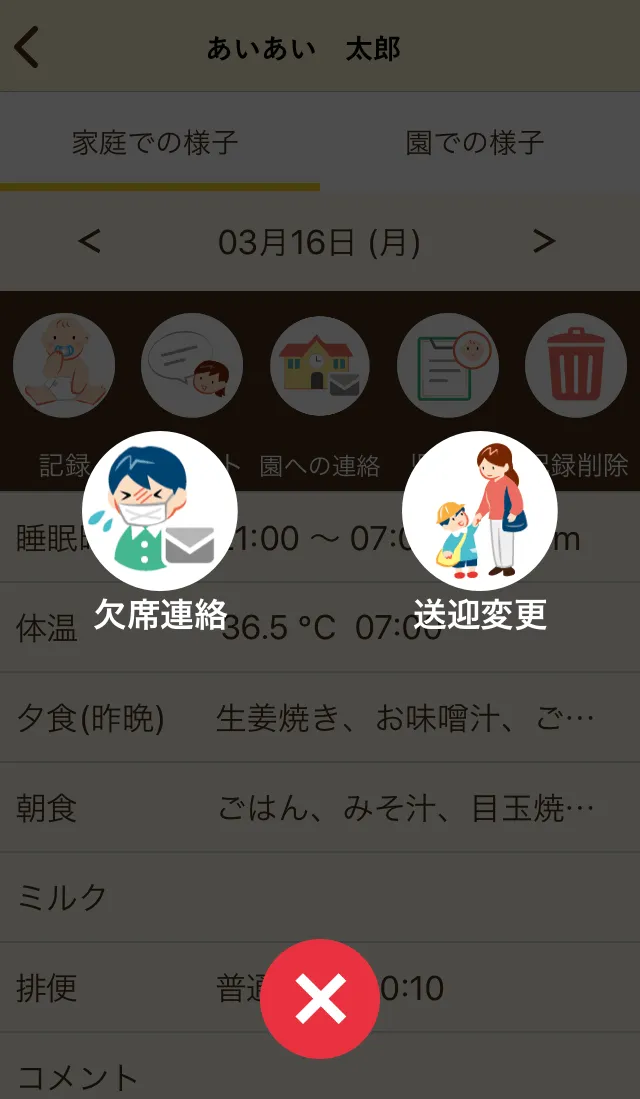Choose the 送迎変更 pickup change option

click(480, 510)
